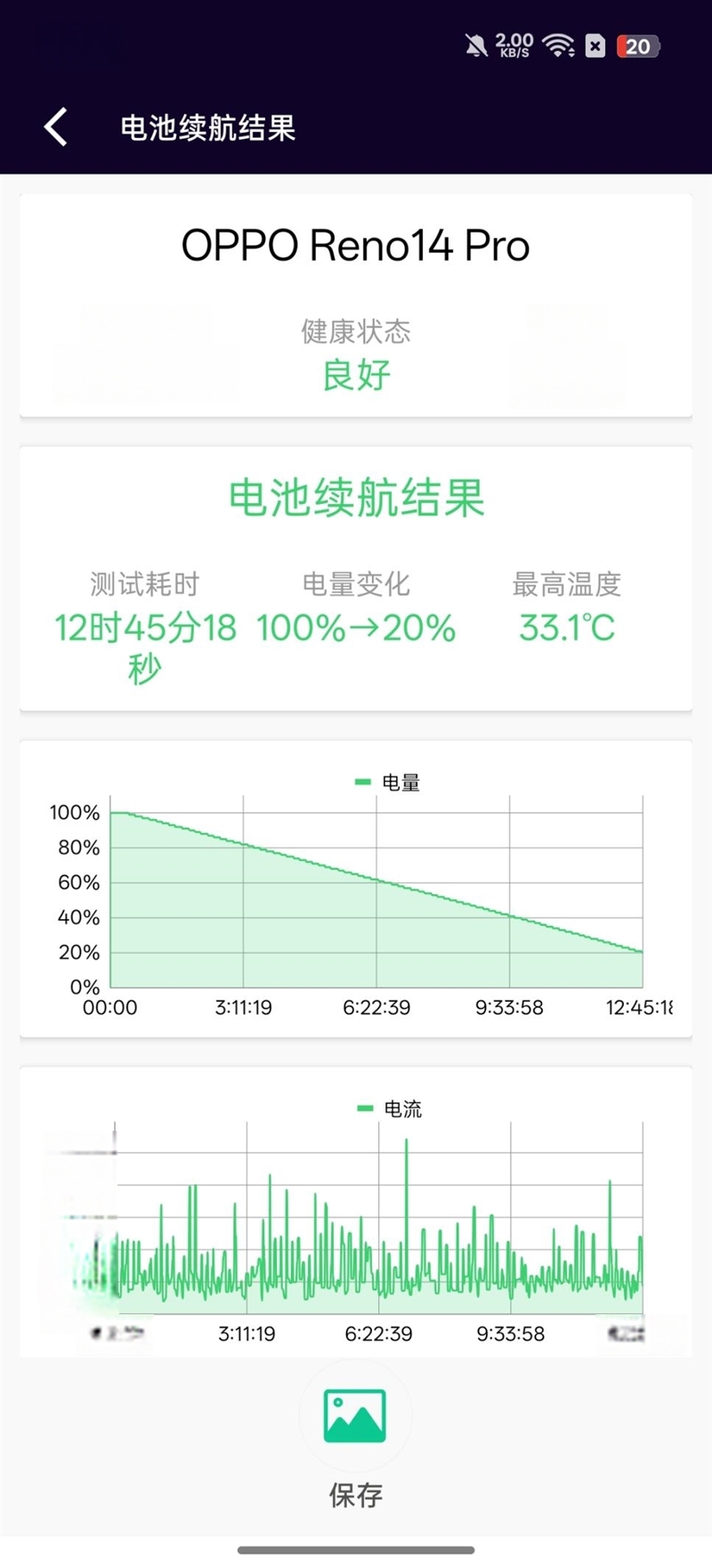
Task: Go back from the 电池续航结果 page
Action: click(56, 127)
